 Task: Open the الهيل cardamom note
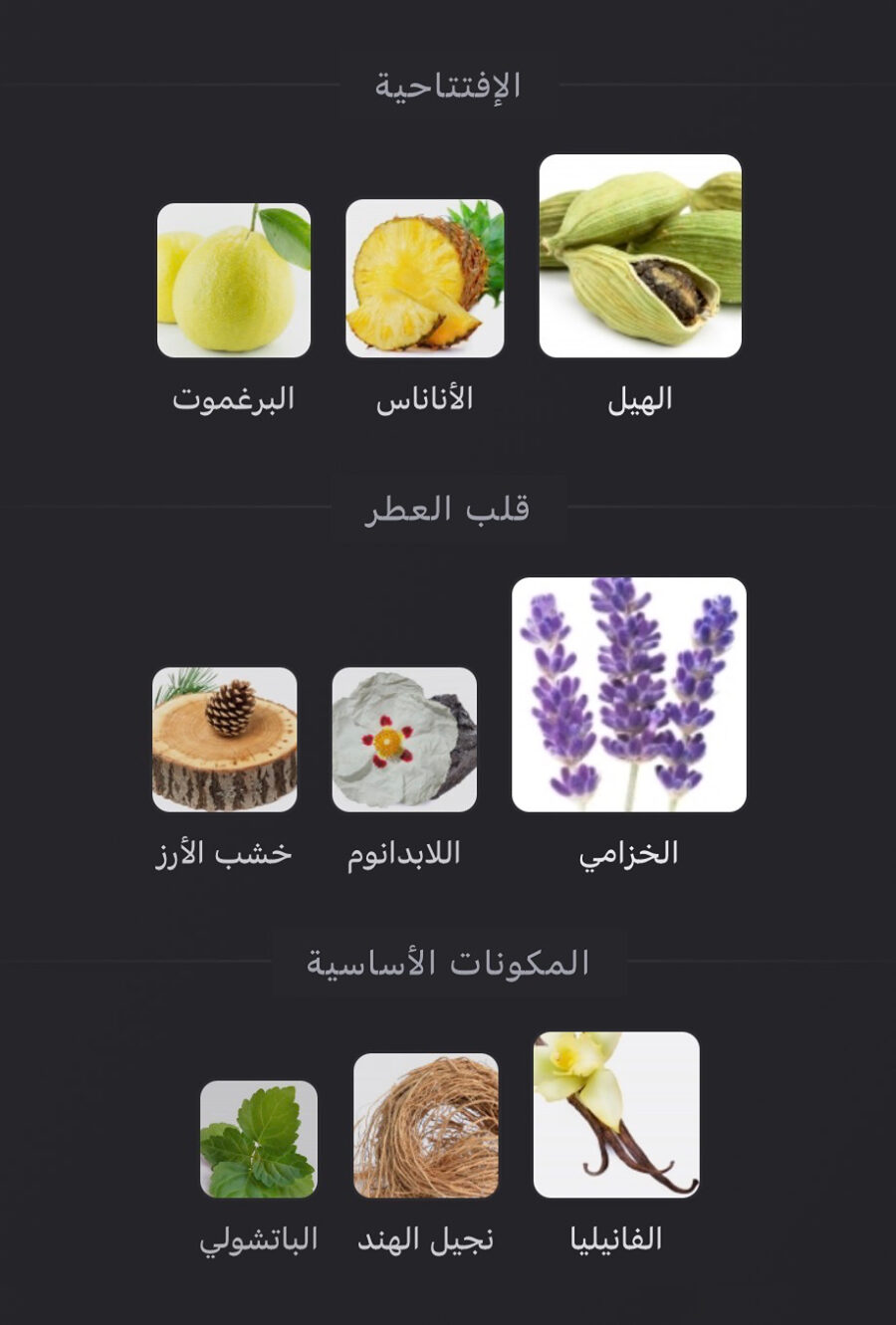[x=640, y=256]
